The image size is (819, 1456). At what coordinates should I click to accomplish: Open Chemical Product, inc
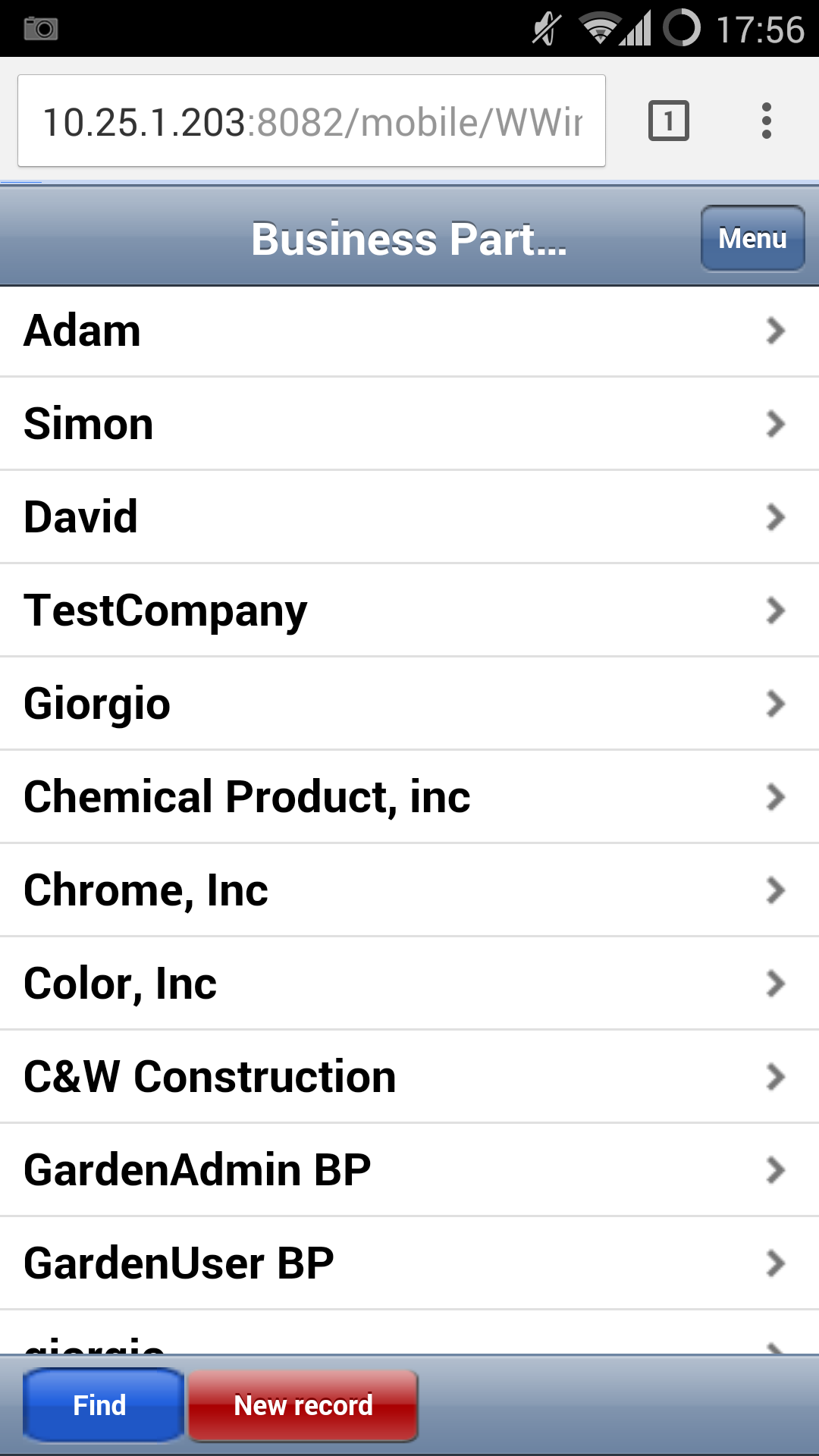pyautogui.click(x=409, y=797)
